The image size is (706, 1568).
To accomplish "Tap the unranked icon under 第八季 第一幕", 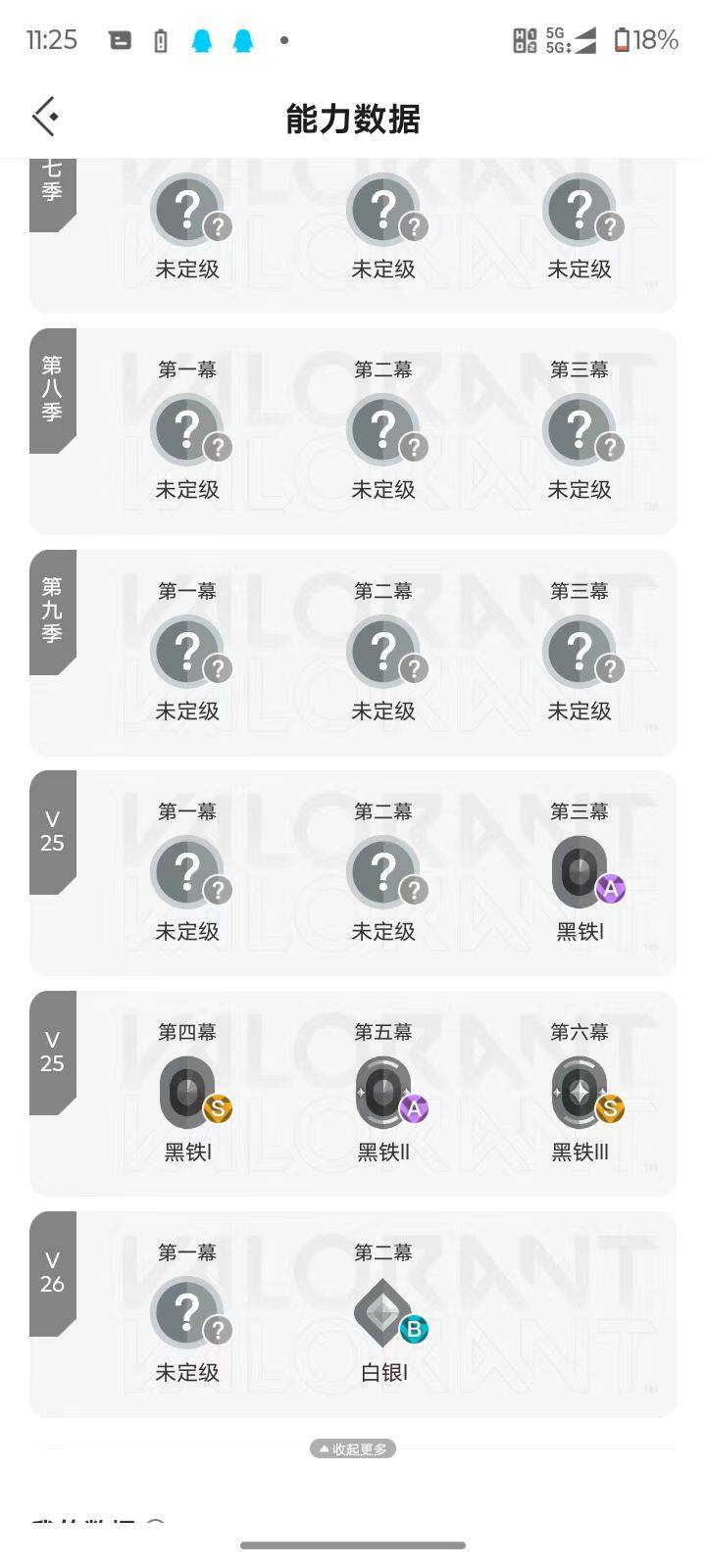I will tap(188, 430).
